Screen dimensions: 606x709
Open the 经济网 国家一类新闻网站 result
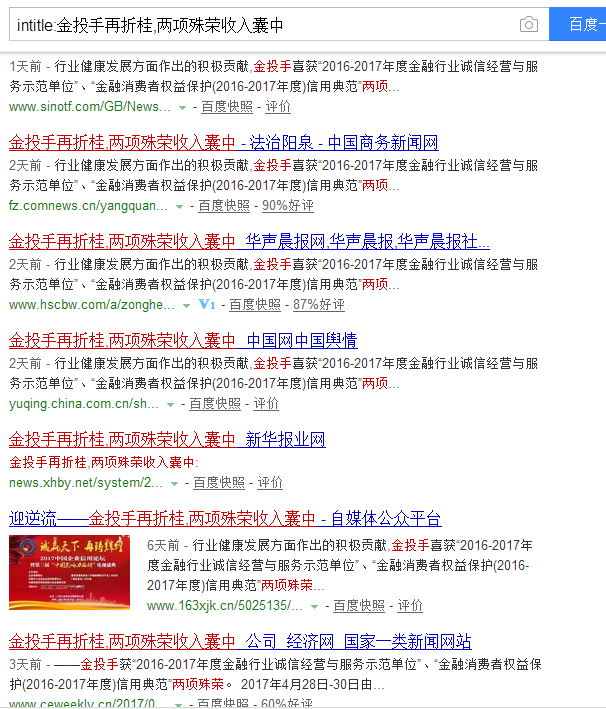coord(240,642)
